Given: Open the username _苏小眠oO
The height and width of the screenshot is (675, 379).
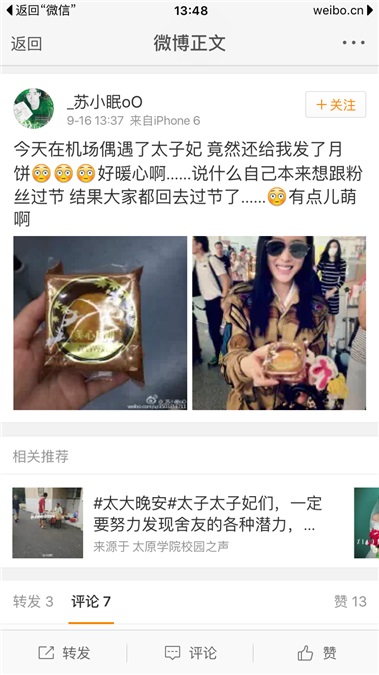Looking at the screenshot, I should [x=105, y=102].
